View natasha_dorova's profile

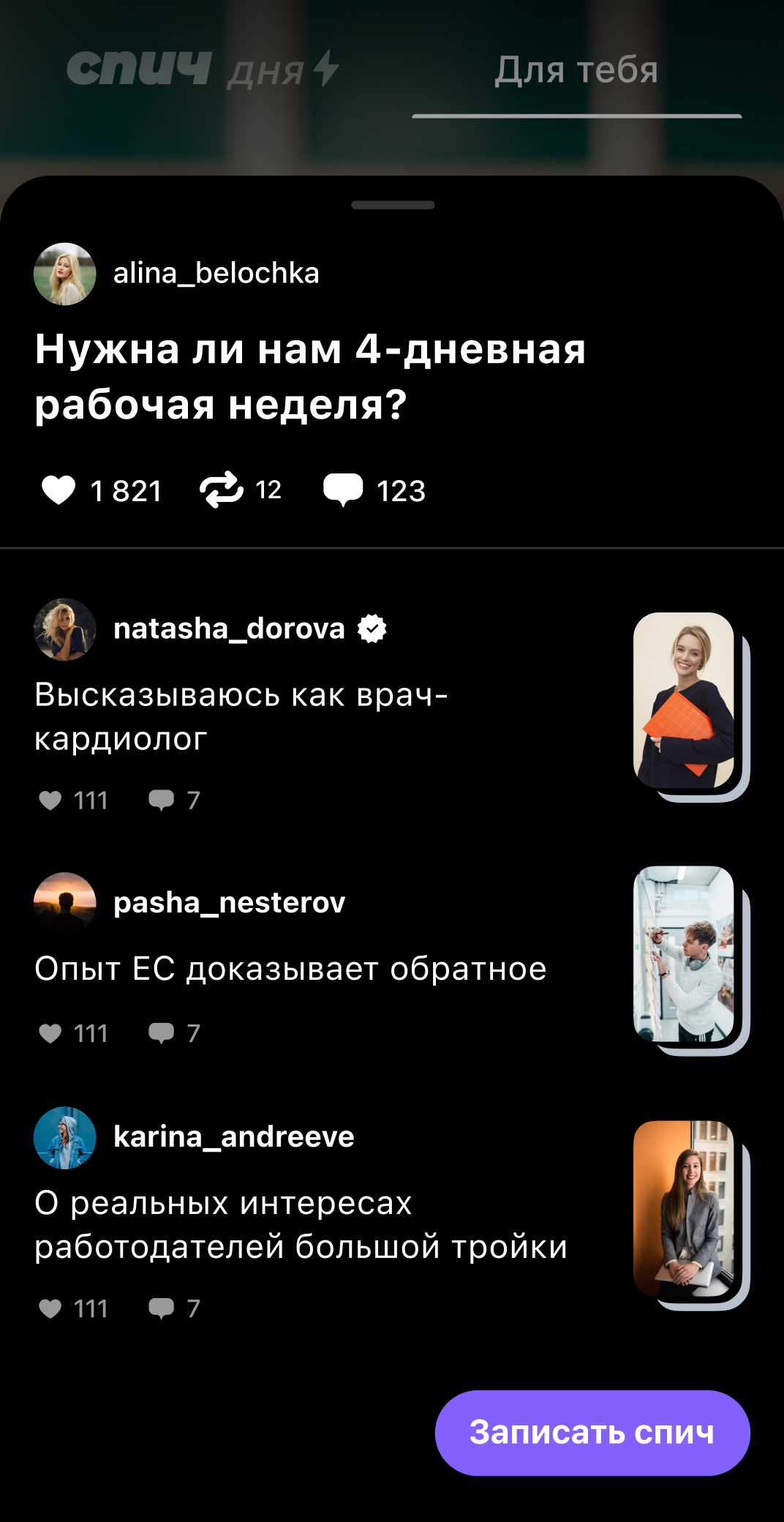point(65,630)
